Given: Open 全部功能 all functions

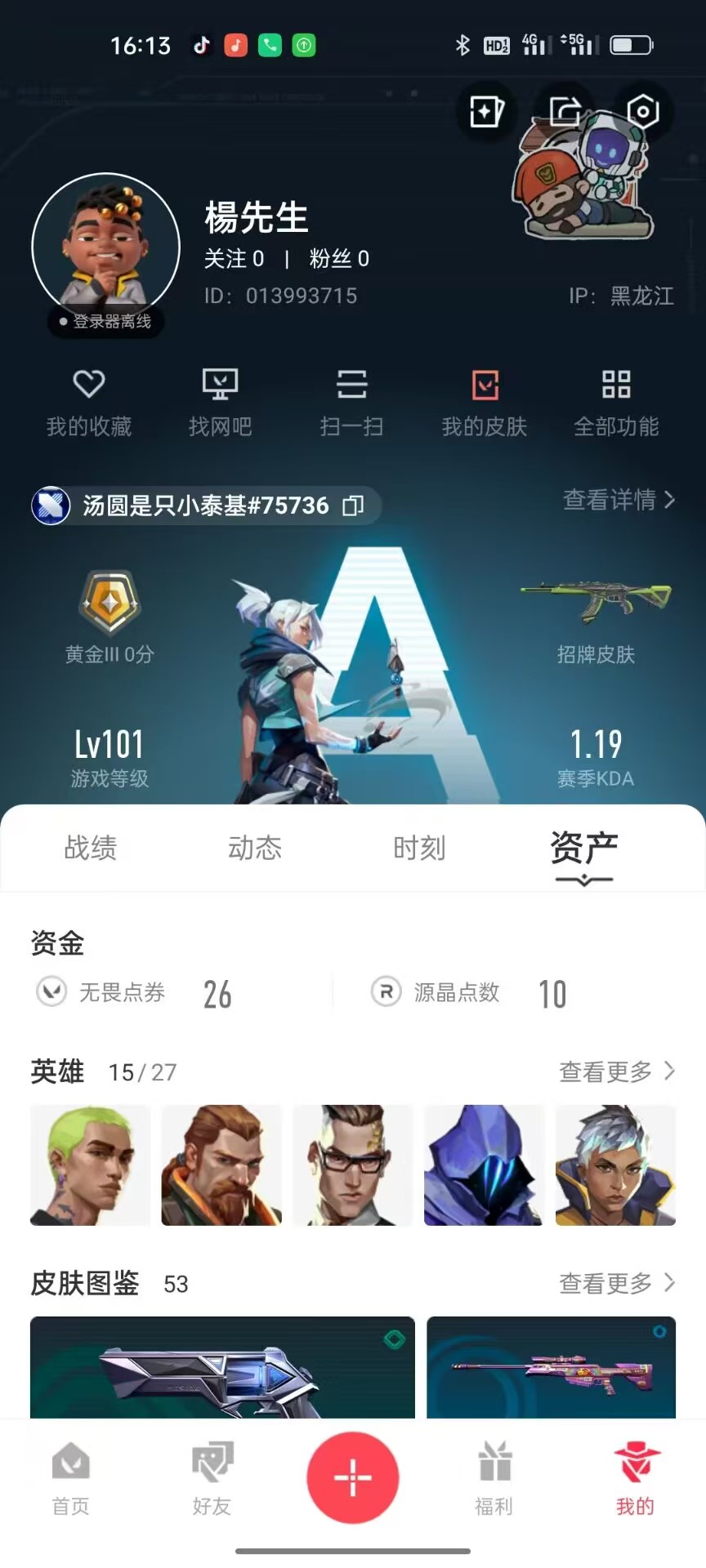Looking at the screenshot, I should click(x=616, y=403).
